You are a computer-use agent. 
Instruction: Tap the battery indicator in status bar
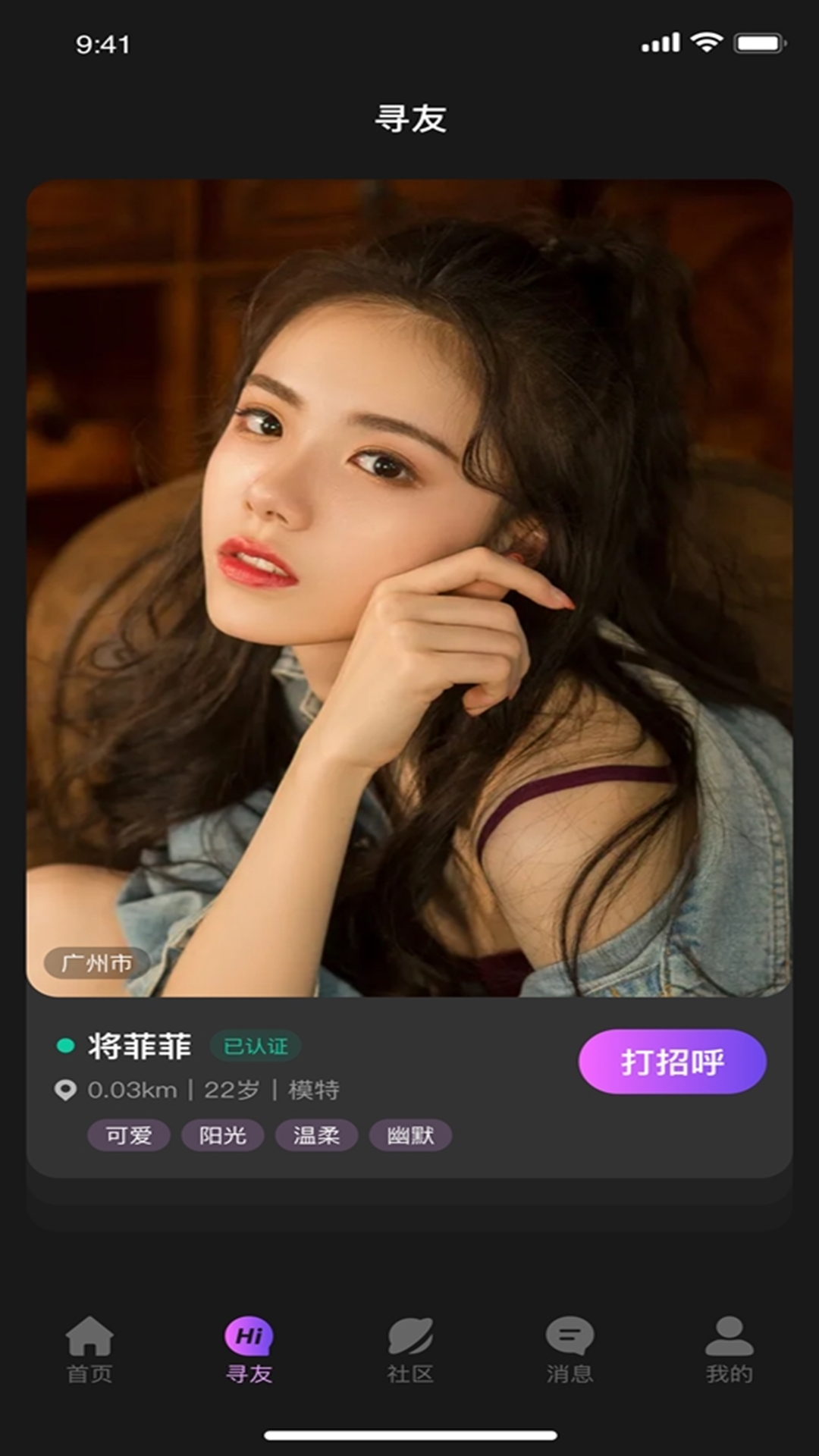(x=756, y=43)
